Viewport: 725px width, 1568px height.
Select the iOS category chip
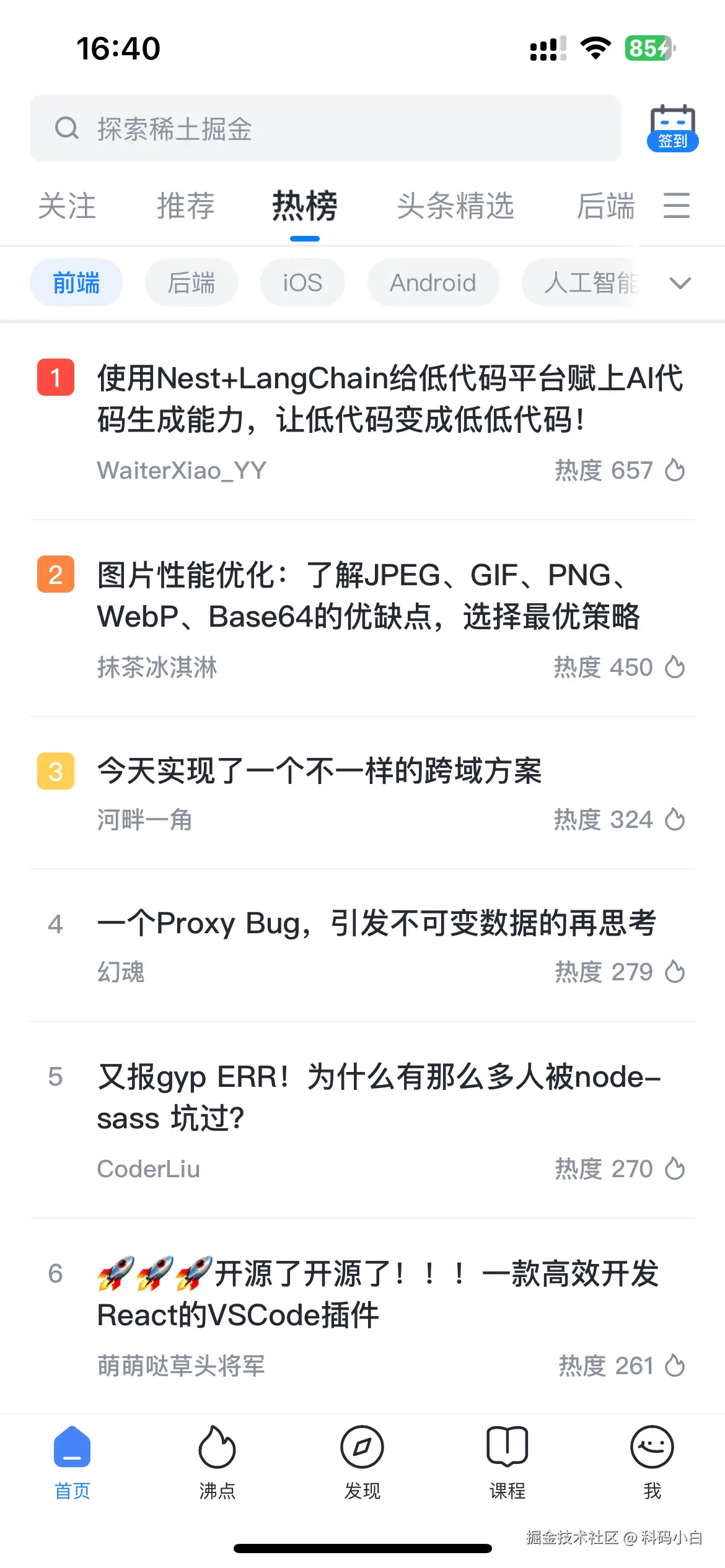[x=302, y=282]
